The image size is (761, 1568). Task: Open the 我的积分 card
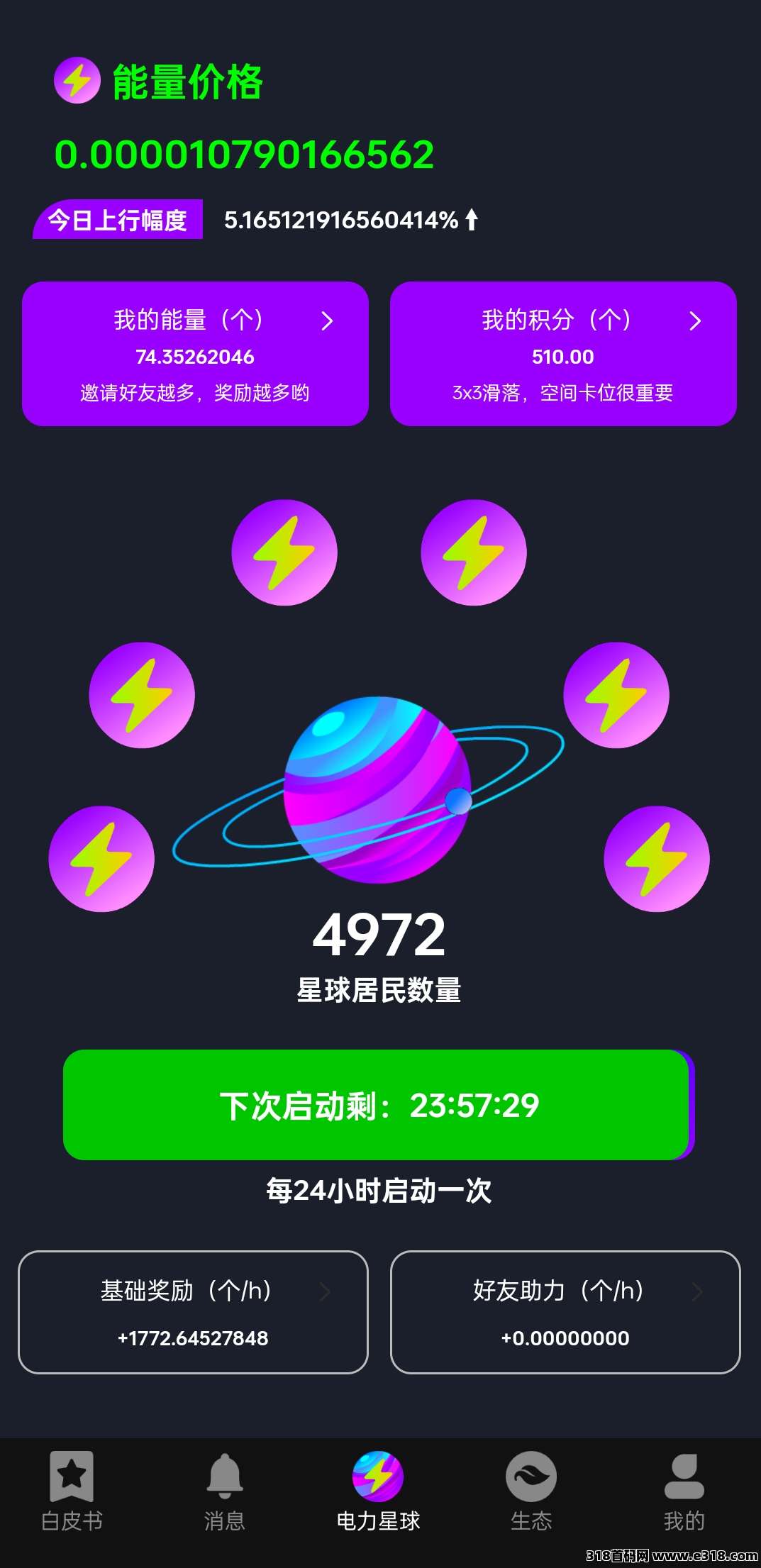coord(563,354)
